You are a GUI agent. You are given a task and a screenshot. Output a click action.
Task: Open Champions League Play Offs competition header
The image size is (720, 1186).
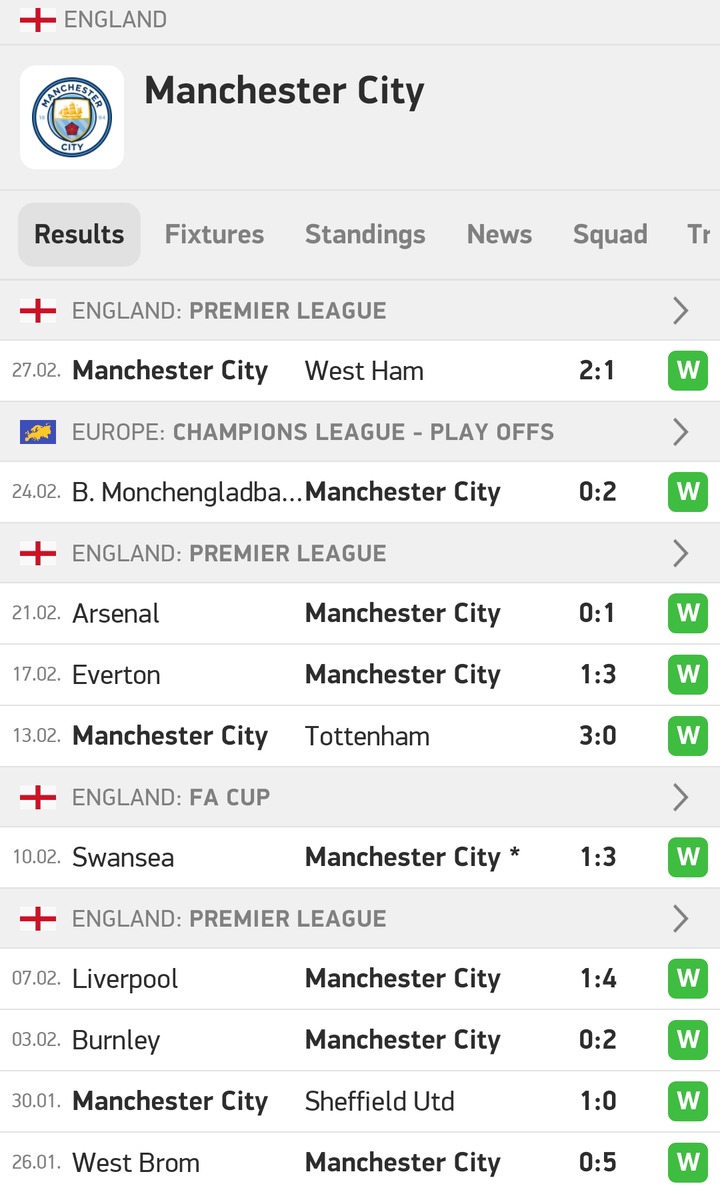tap(360, 432)
